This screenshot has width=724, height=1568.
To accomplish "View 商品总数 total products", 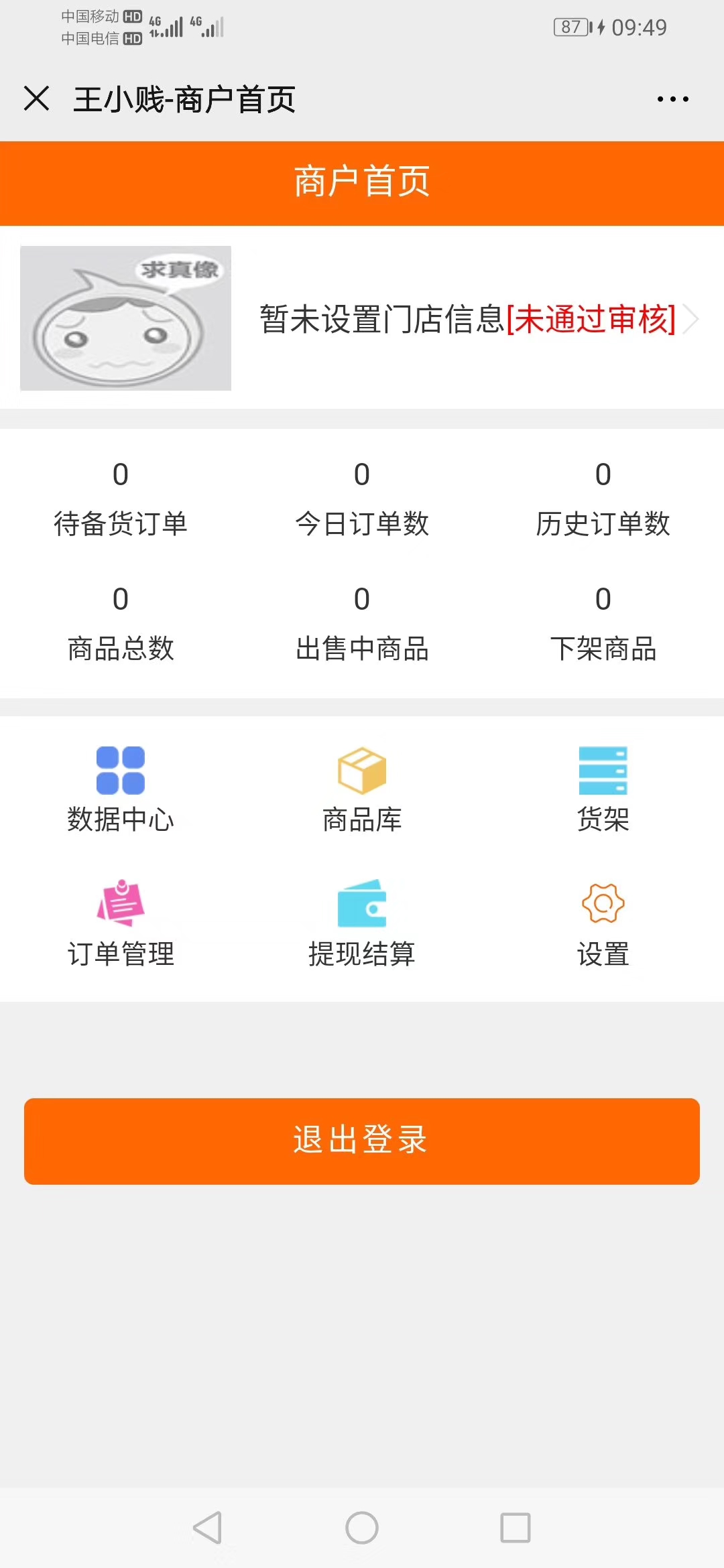I will click(x=121, y=624).
